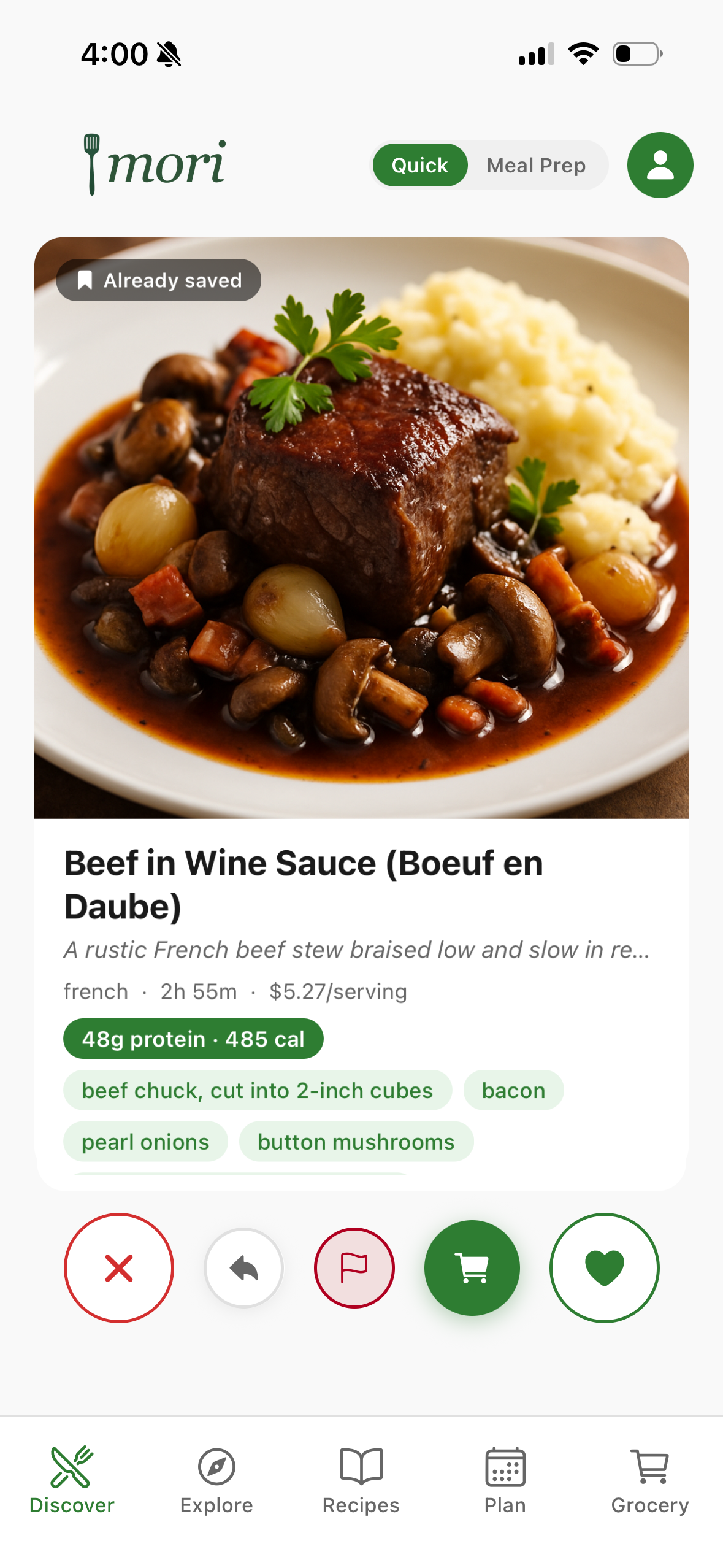Image resolution: width=723 pixels, height=1568 pixels.
Task: Add recipe ingredients to the cart
Action: [472, 1267]
